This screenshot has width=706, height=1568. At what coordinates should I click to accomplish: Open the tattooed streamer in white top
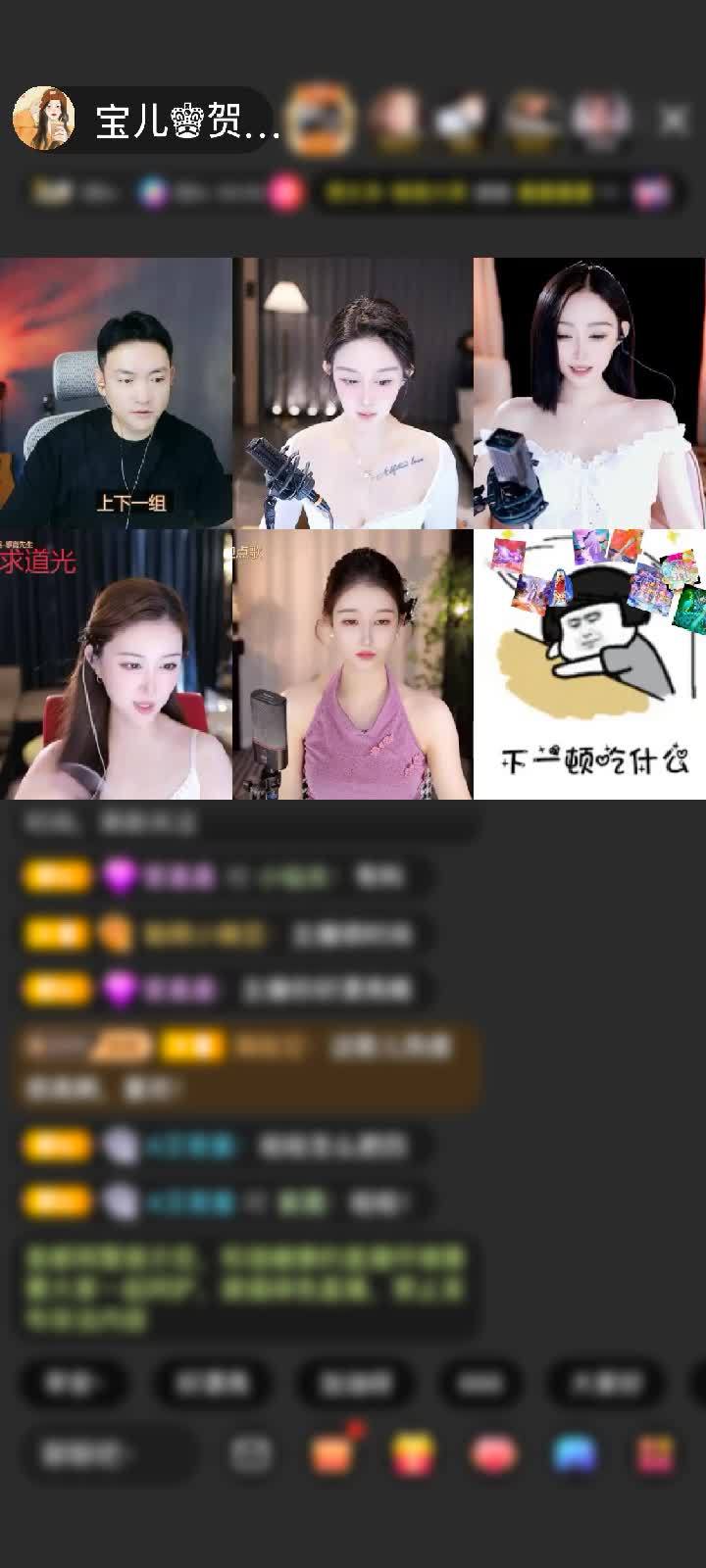tap(353, 393)
